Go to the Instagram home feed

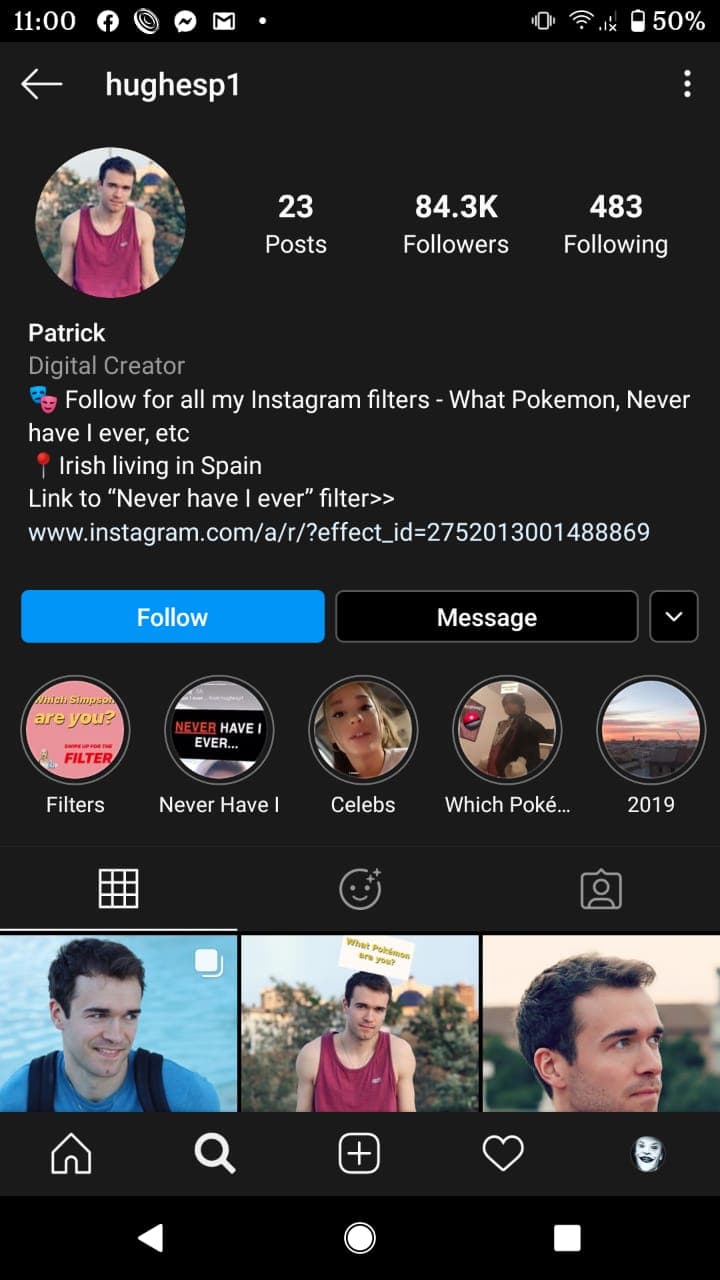point(71,1154)
